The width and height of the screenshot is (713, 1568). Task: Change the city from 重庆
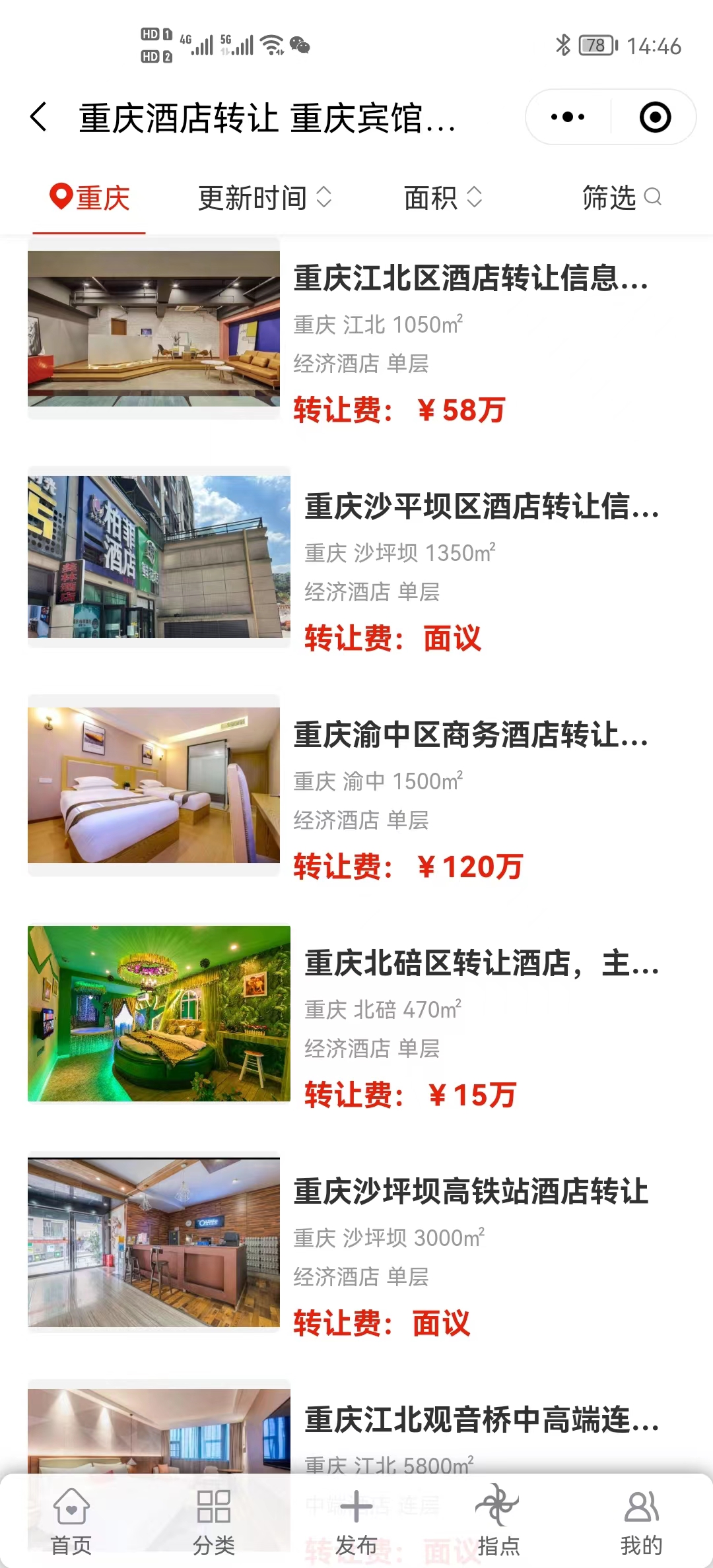click(90, 198)
